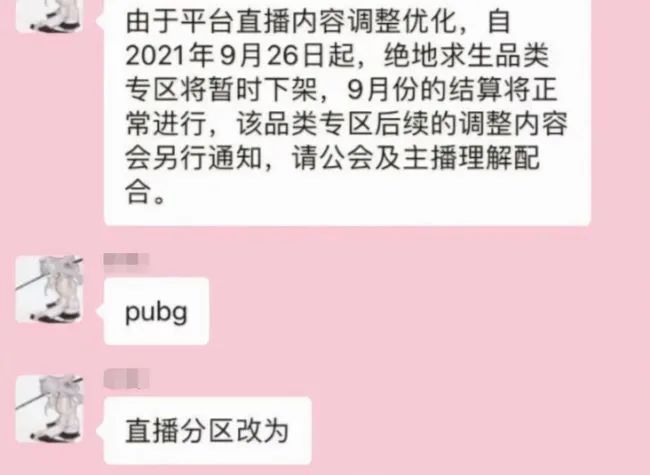
Task: Open sender's avatar beside the 绝地求生 announcement message
Action: coord(48,12)
